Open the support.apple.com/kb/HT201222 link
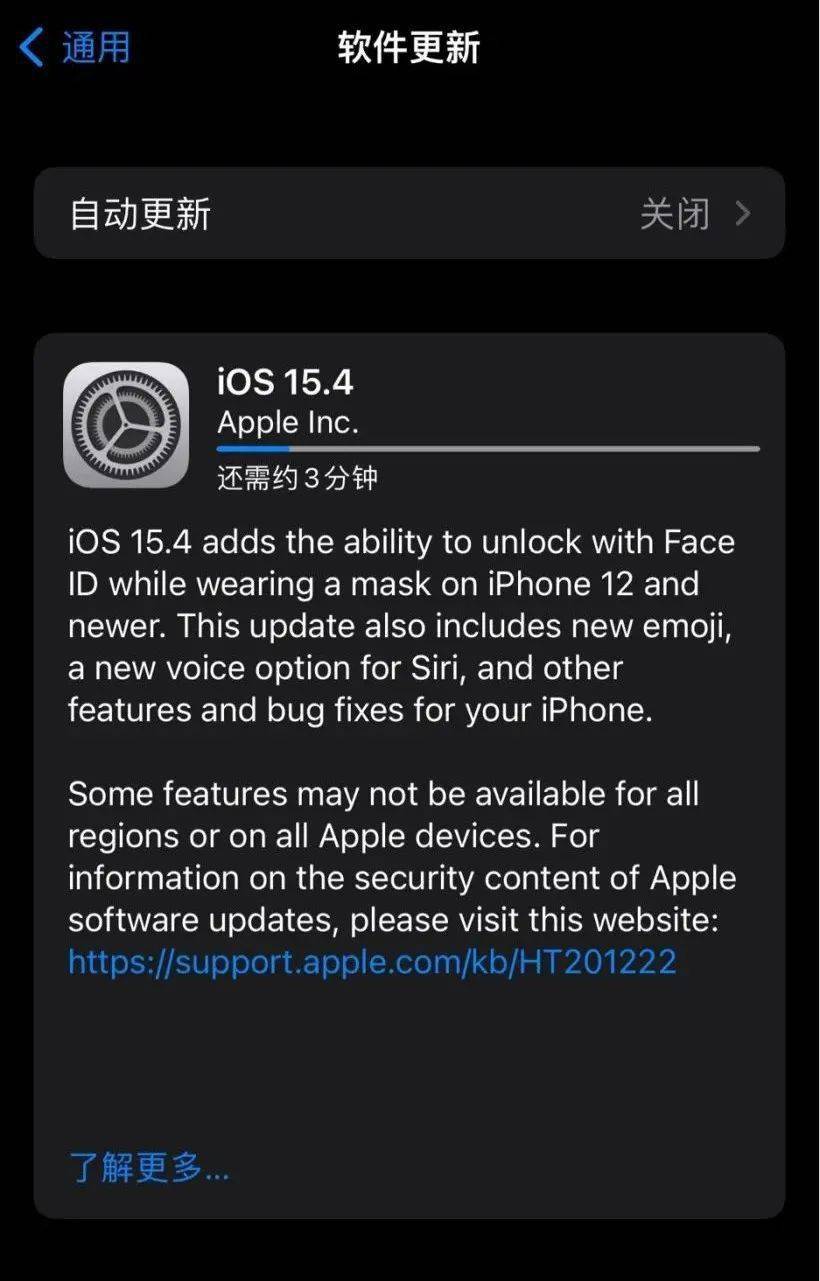 [x=372, y=962]
